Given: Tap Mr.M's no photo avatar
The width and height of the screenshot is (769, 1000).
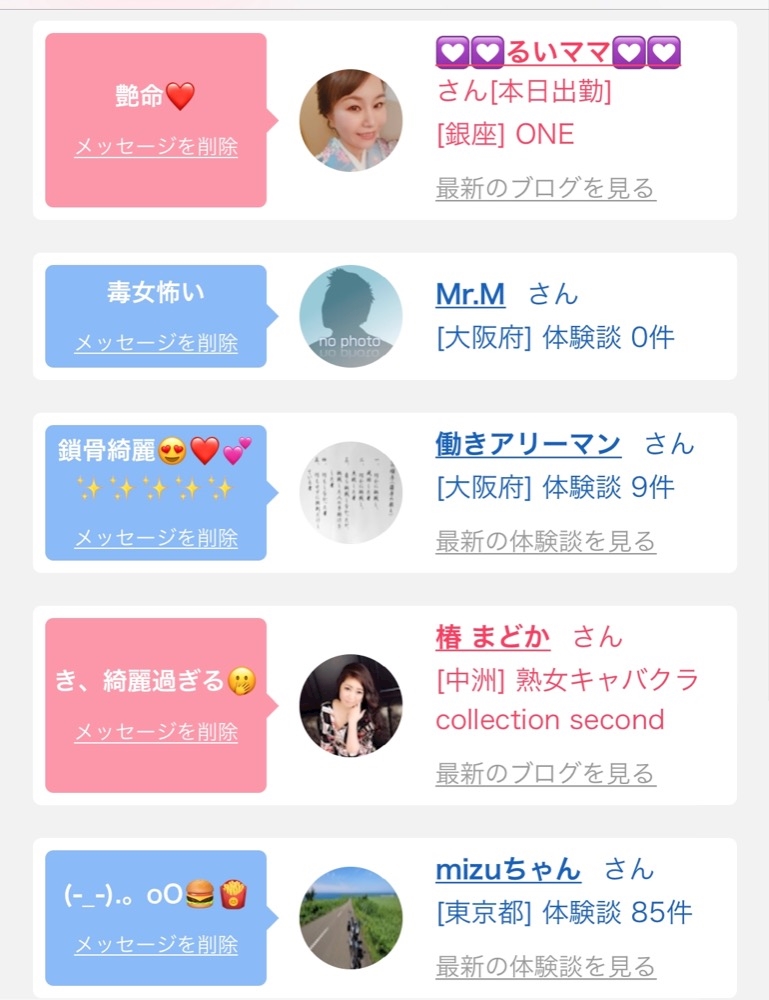Looking at the screenshot, I should pyautogui.click(x=351, y=316).
